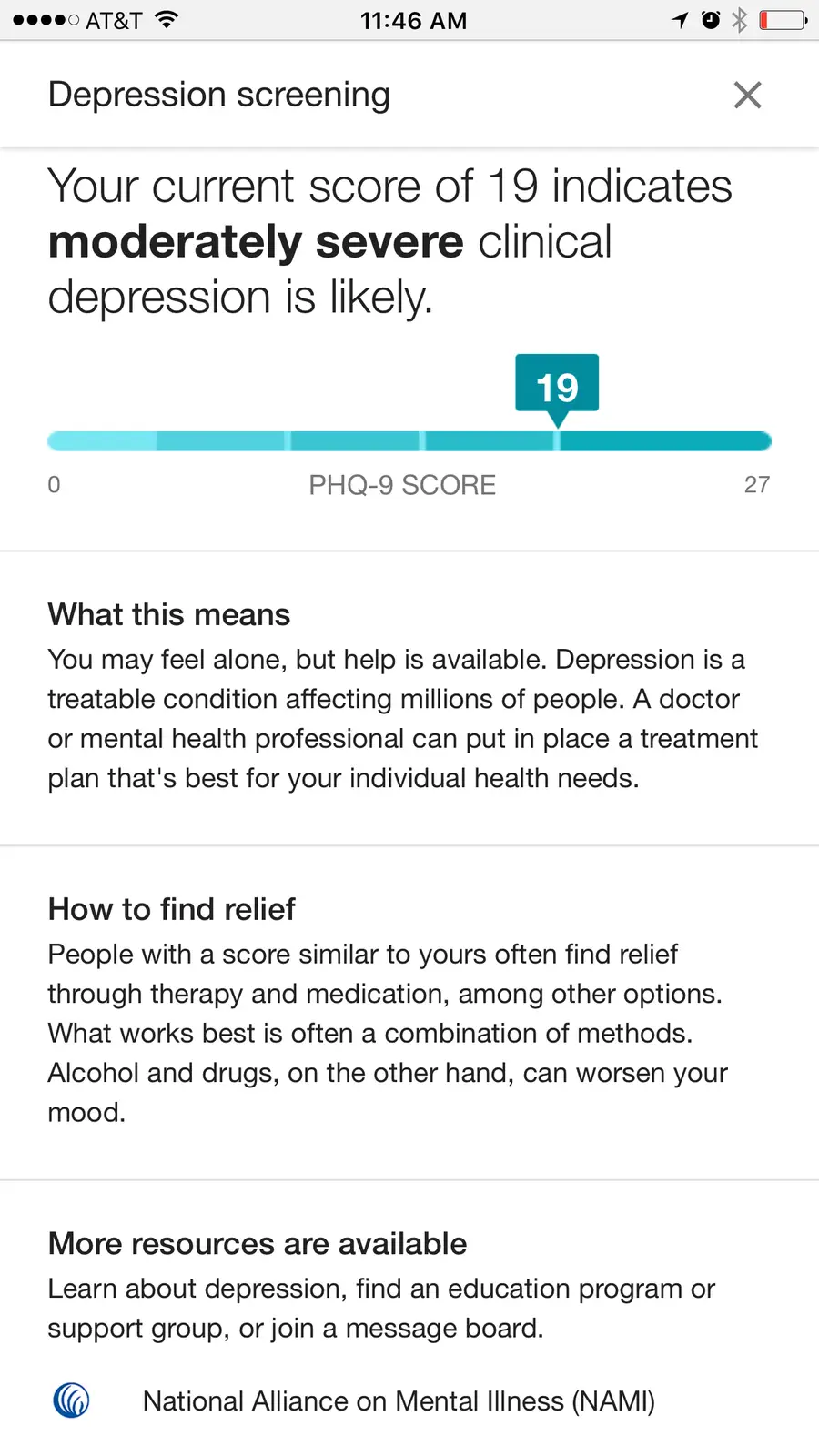Select the bold 'moderately severe' result text
This screenshot has height=1456, width=819.
[256, 241]
